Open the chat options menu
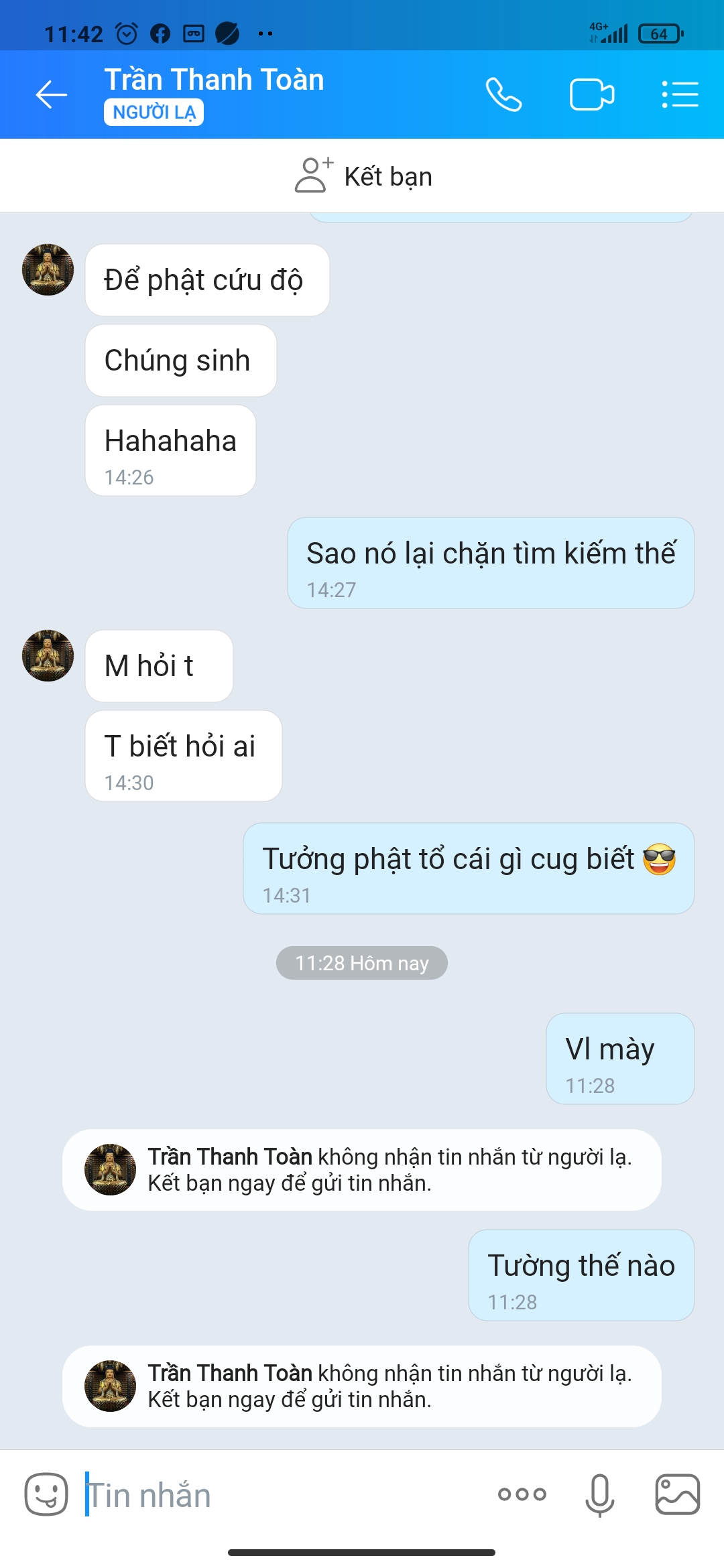 point(680,94)
